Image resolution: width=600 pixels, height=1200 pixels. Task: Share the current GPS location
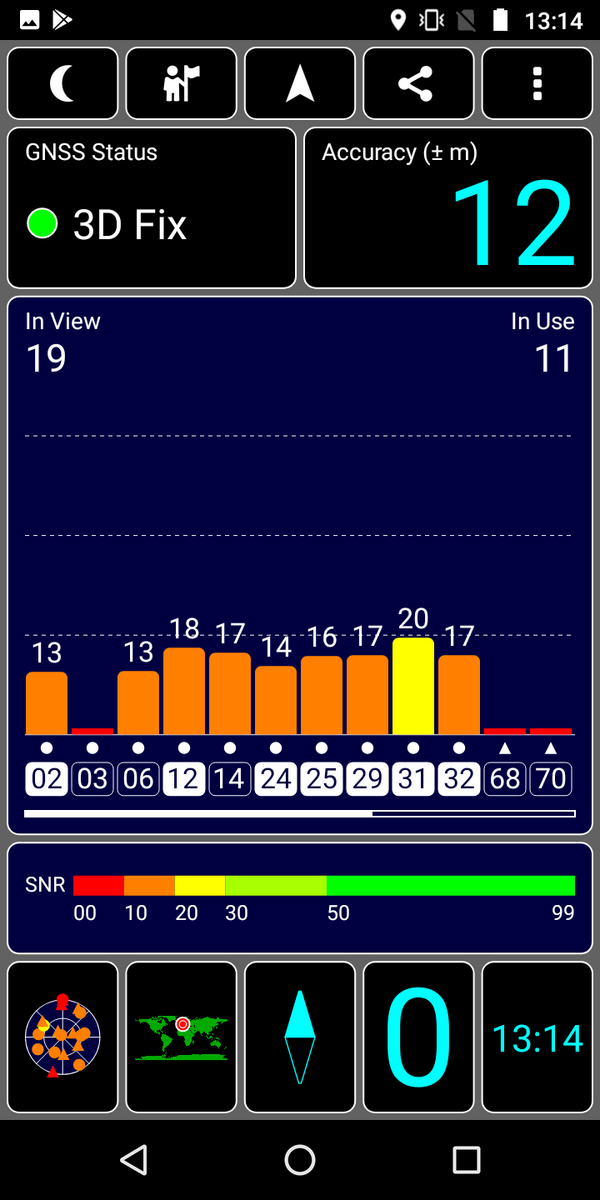point(418,84)
